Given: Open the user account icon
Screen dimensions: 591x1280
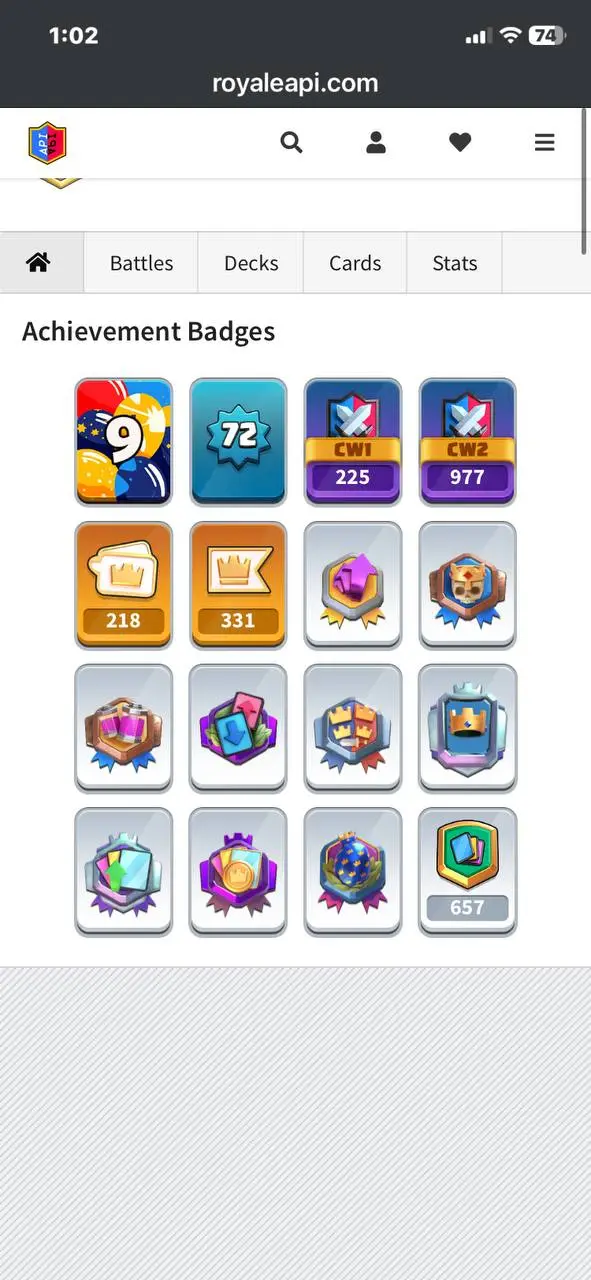Looking at the screenshot, I should click(376, 143).
